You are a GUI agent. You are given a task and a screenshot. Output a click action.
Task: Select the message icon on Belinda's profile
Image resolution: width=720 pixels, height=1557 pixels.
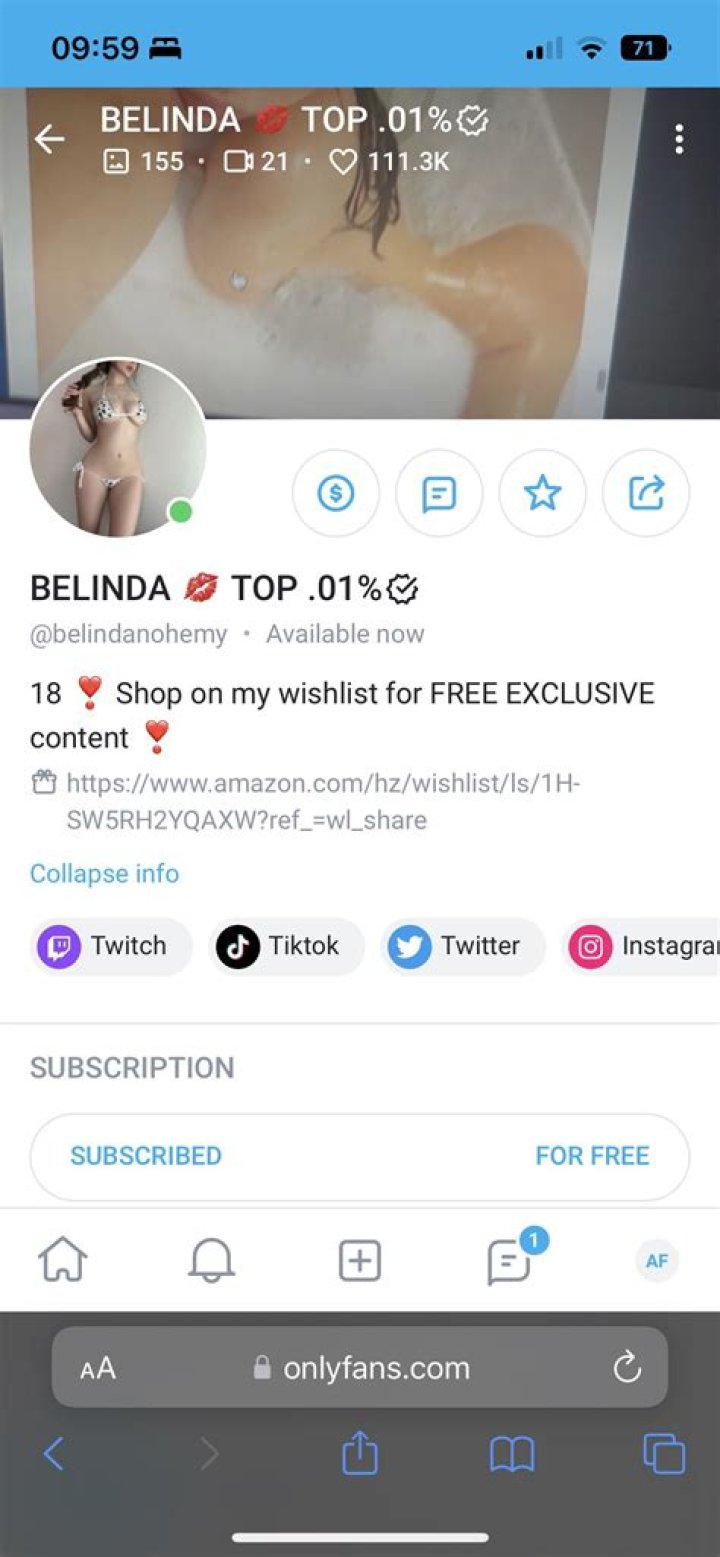pos(438,492)
